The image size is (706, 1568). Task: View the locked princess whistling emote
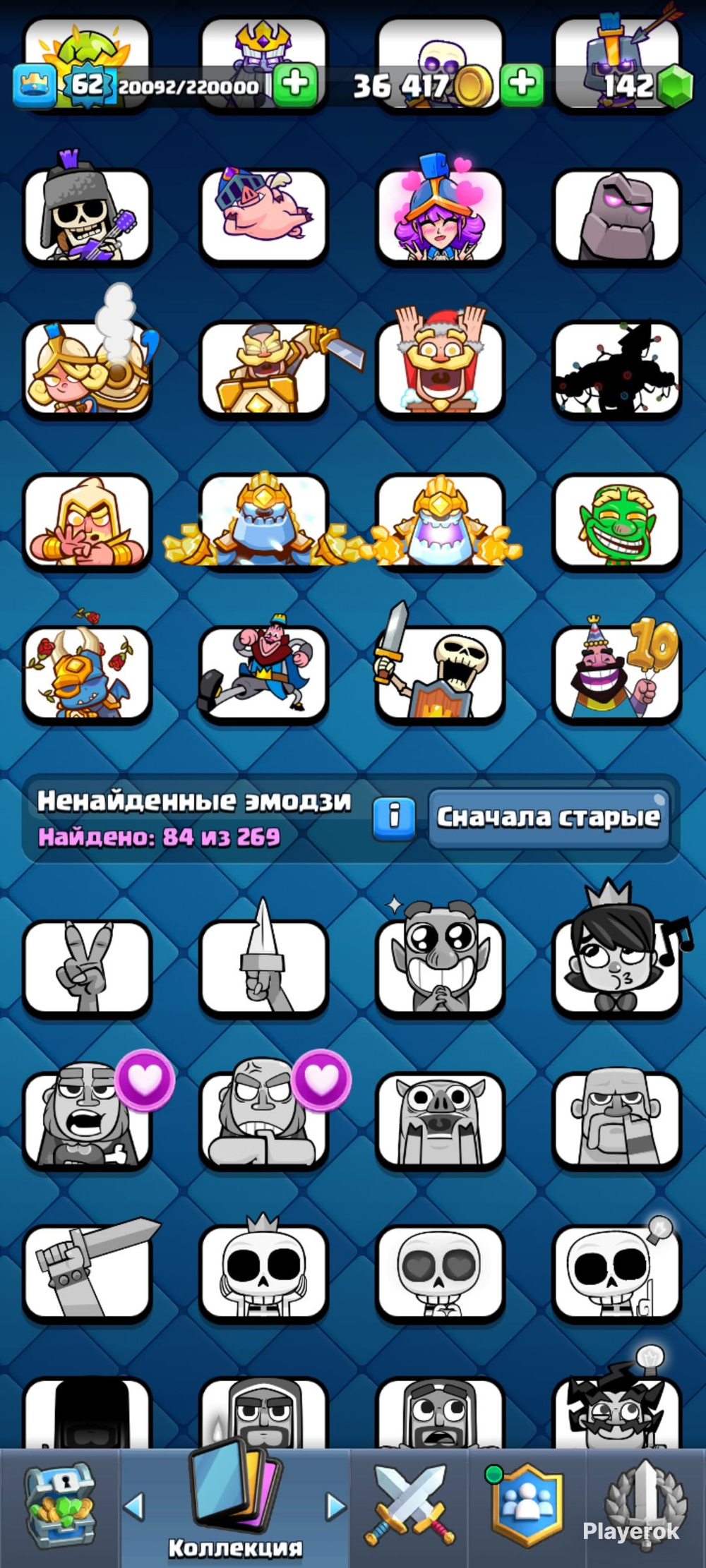pos(617,968)
